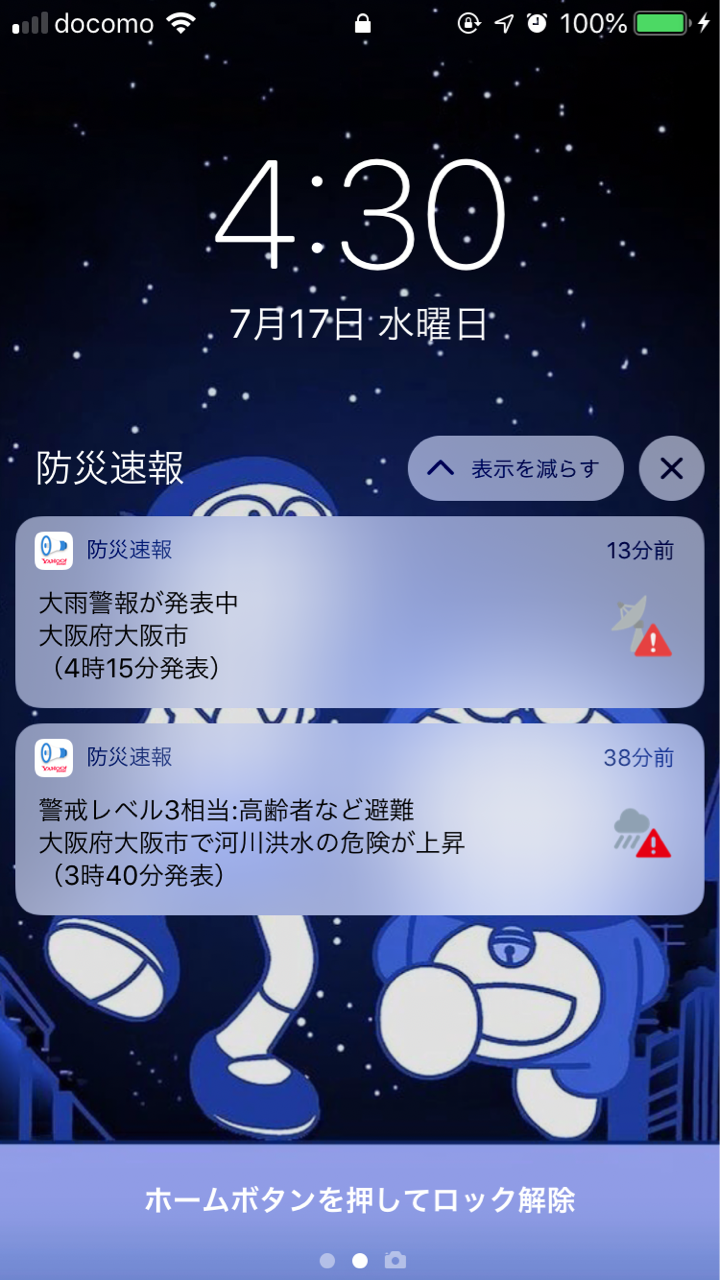Screen dimensions: 720x1280
Task: Open the 大雨警報が発表中 notification
Action: click(360, 612)
